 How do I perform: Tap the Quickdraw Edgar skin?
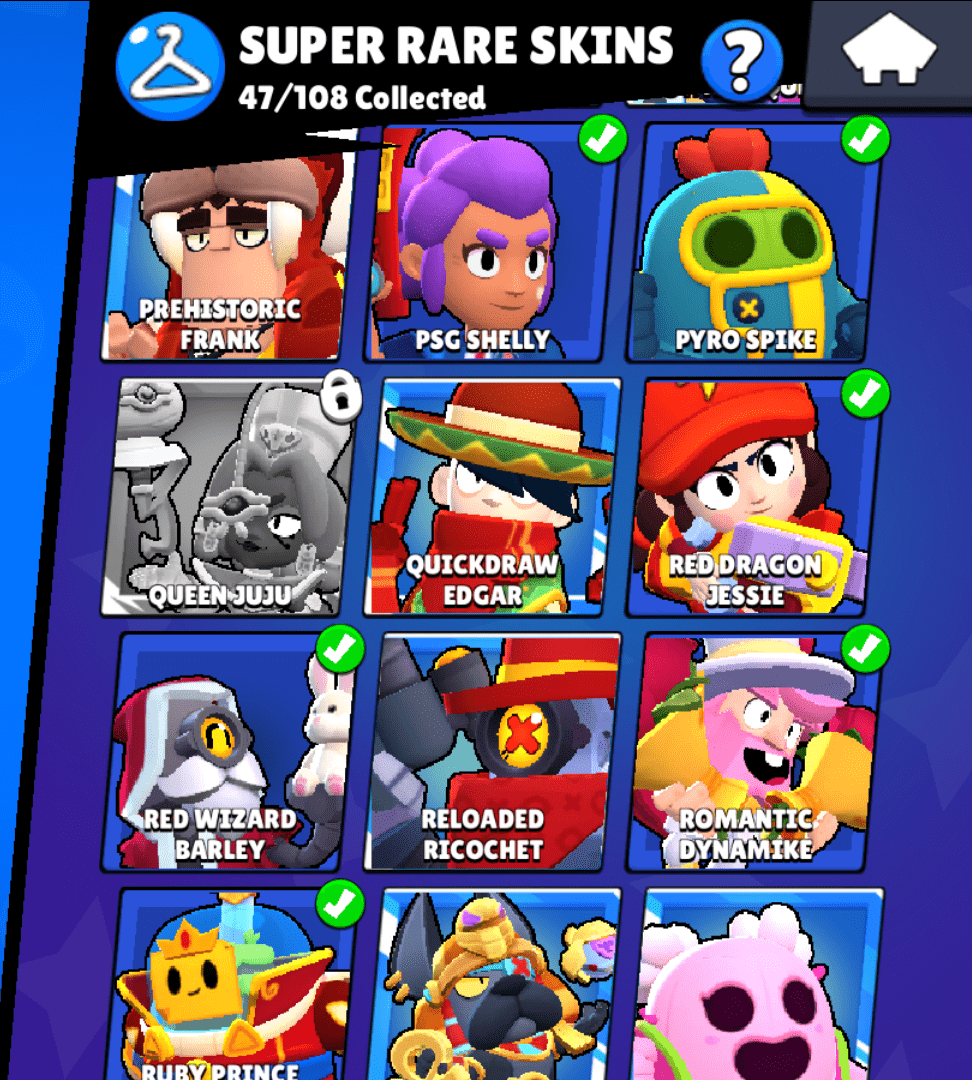click(492, 497)
